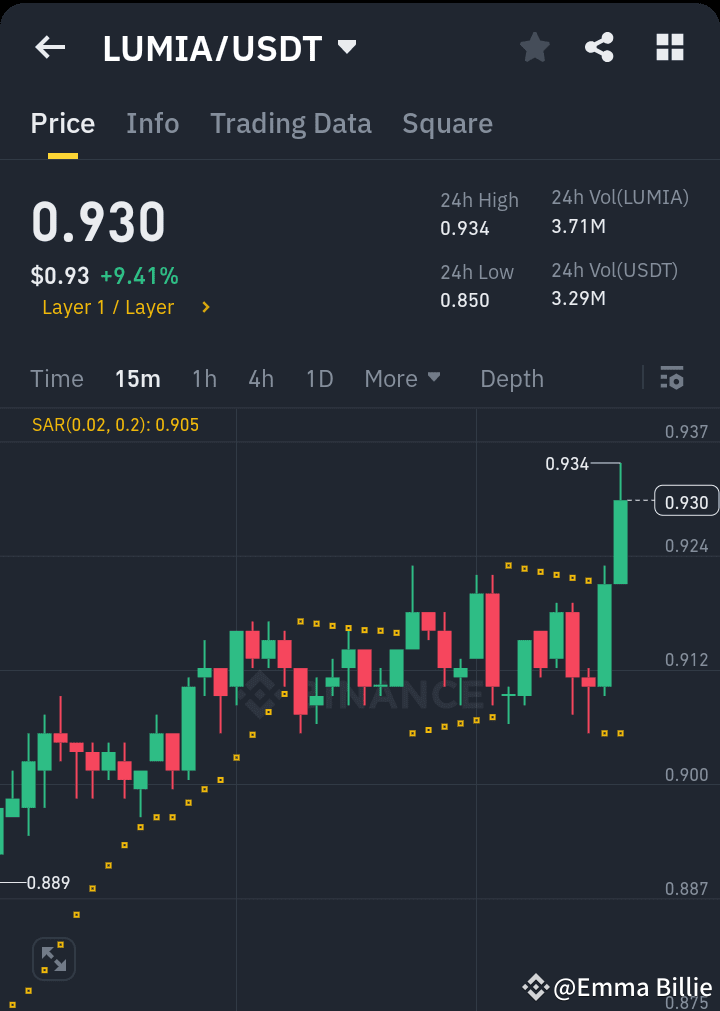
Task: Open the Info tab
Action: [x=152, y=123]
